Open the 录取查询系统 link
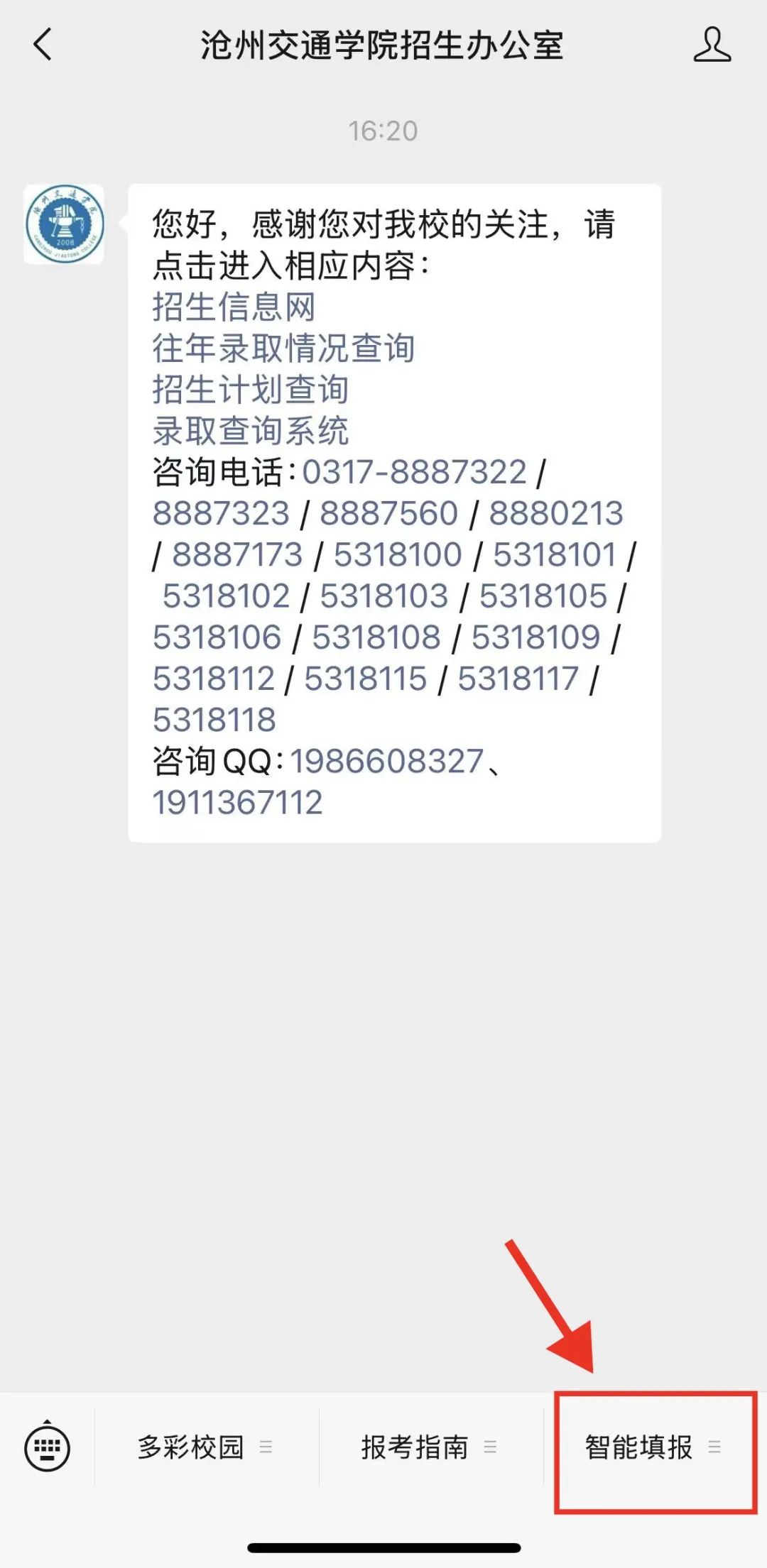 pos(250,431)
